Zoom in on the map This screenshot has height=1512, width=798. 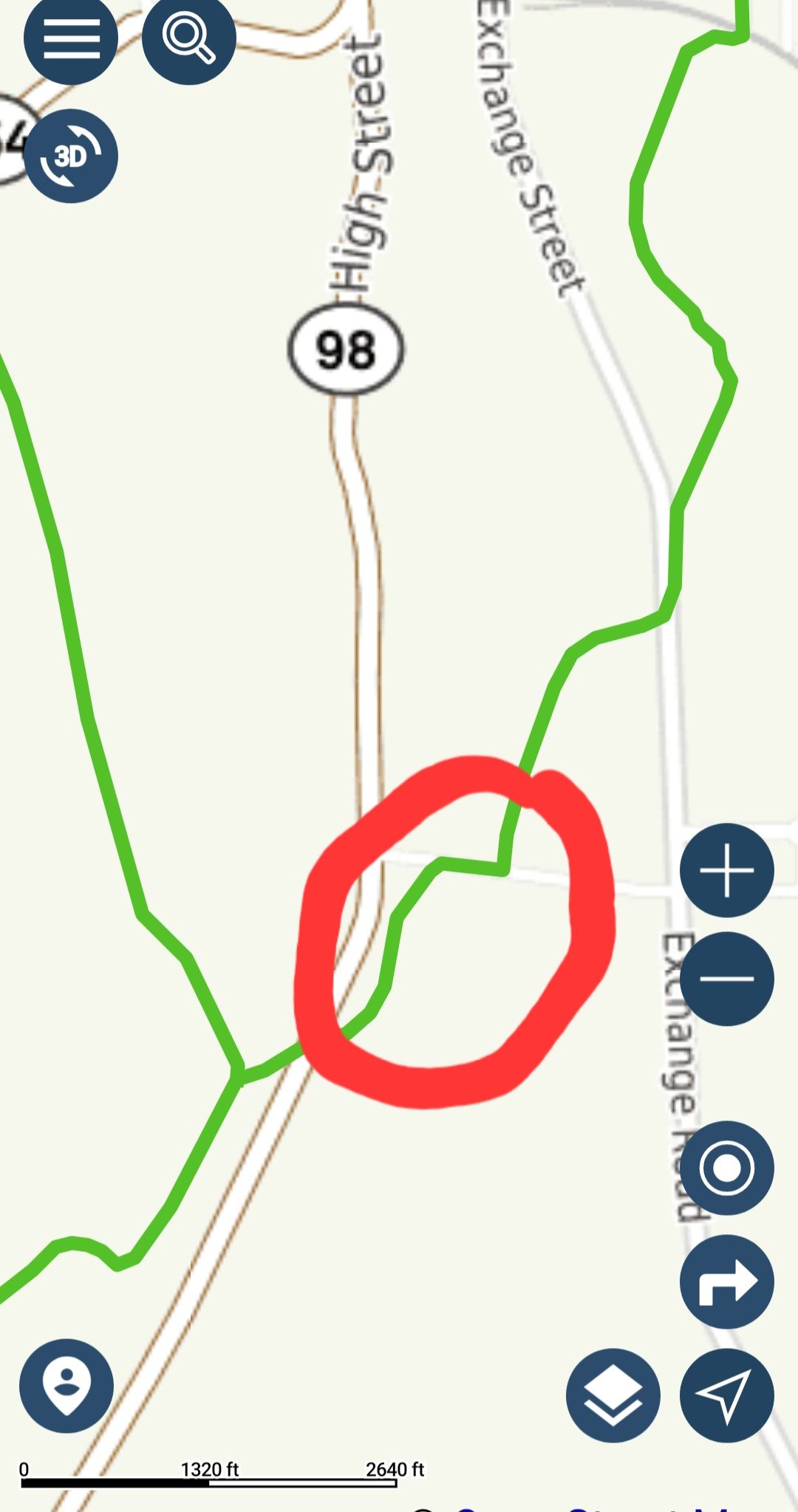click(x=727, y=870)
